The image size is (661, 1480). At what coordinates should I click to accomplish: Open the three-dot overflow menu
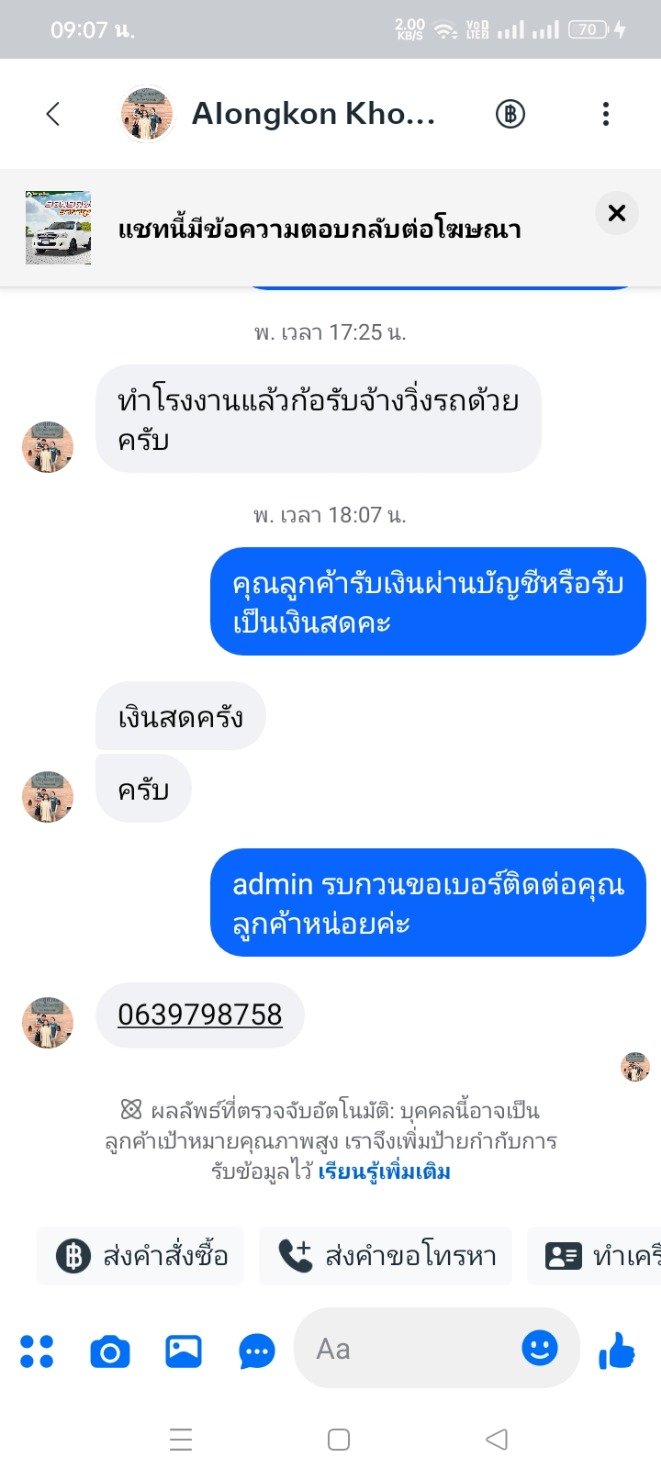(x=605, y=114)
